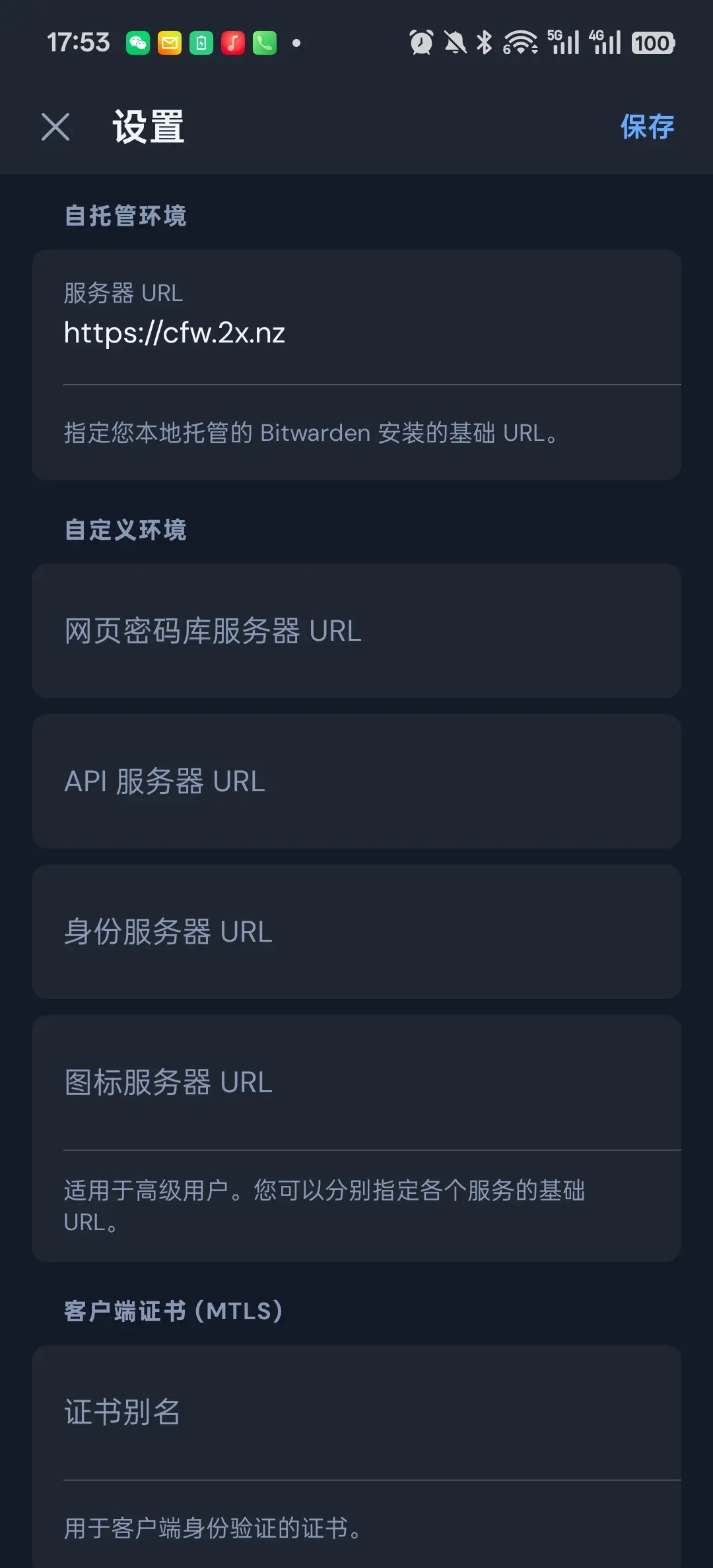713x1568 pixels.
Task: Tap the clock showing 17:53
Action: pyautogui.click(x=78, y=42)
